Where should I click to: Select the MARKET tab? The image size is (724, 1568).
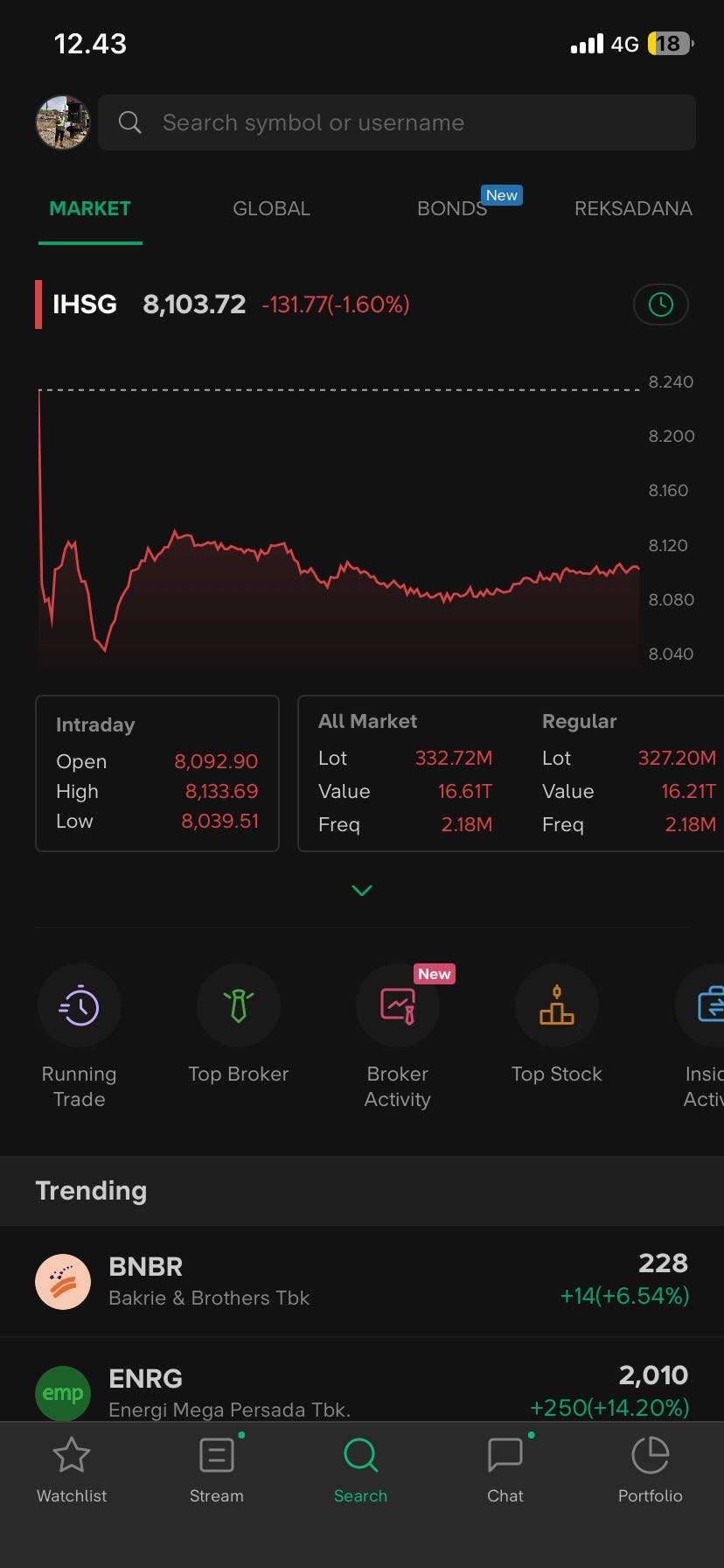pyautogui.click(x=90, y=208)
